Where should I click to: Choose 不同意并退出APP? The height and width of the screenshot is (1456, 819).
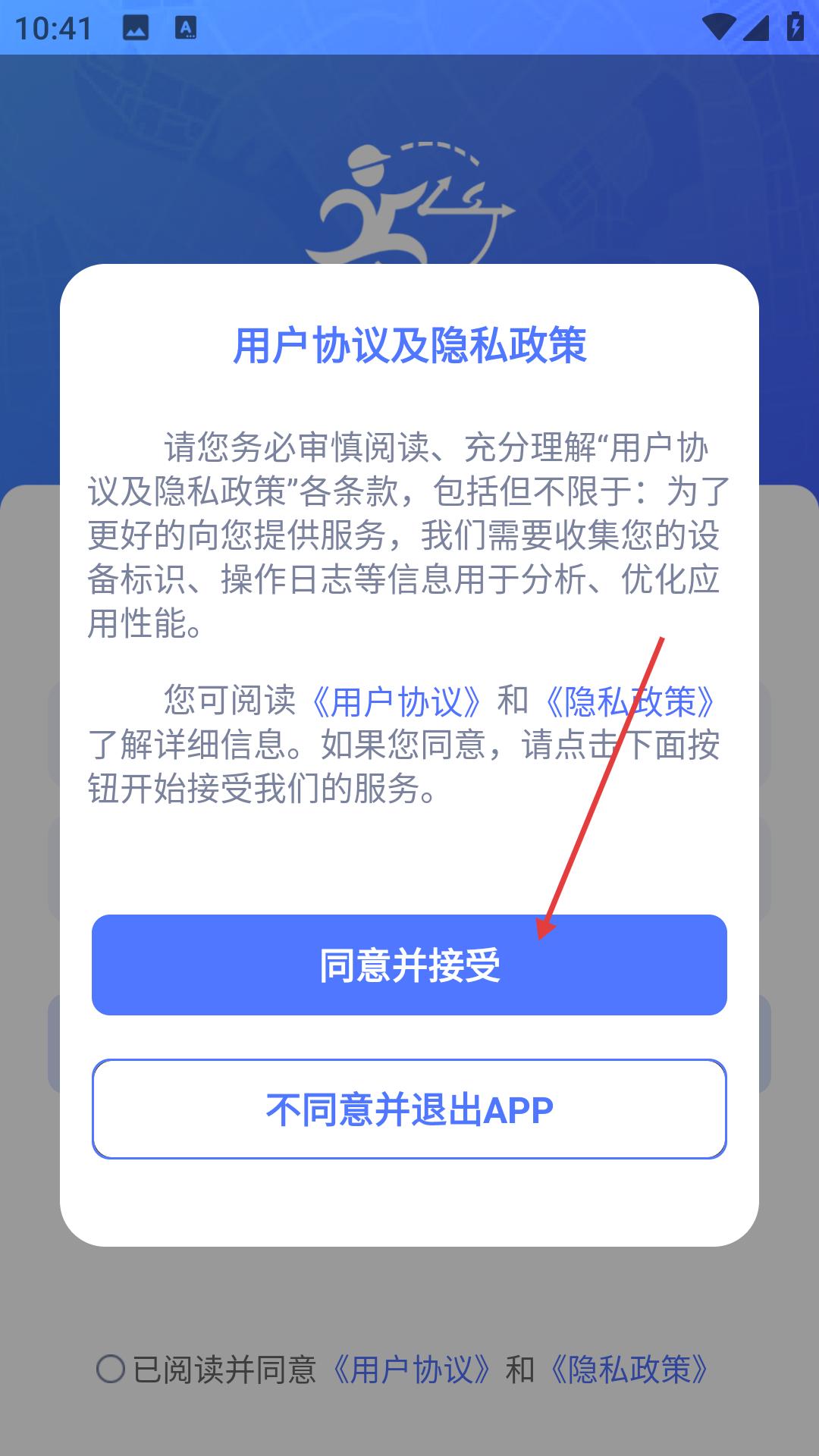(x=409, y=1109)
